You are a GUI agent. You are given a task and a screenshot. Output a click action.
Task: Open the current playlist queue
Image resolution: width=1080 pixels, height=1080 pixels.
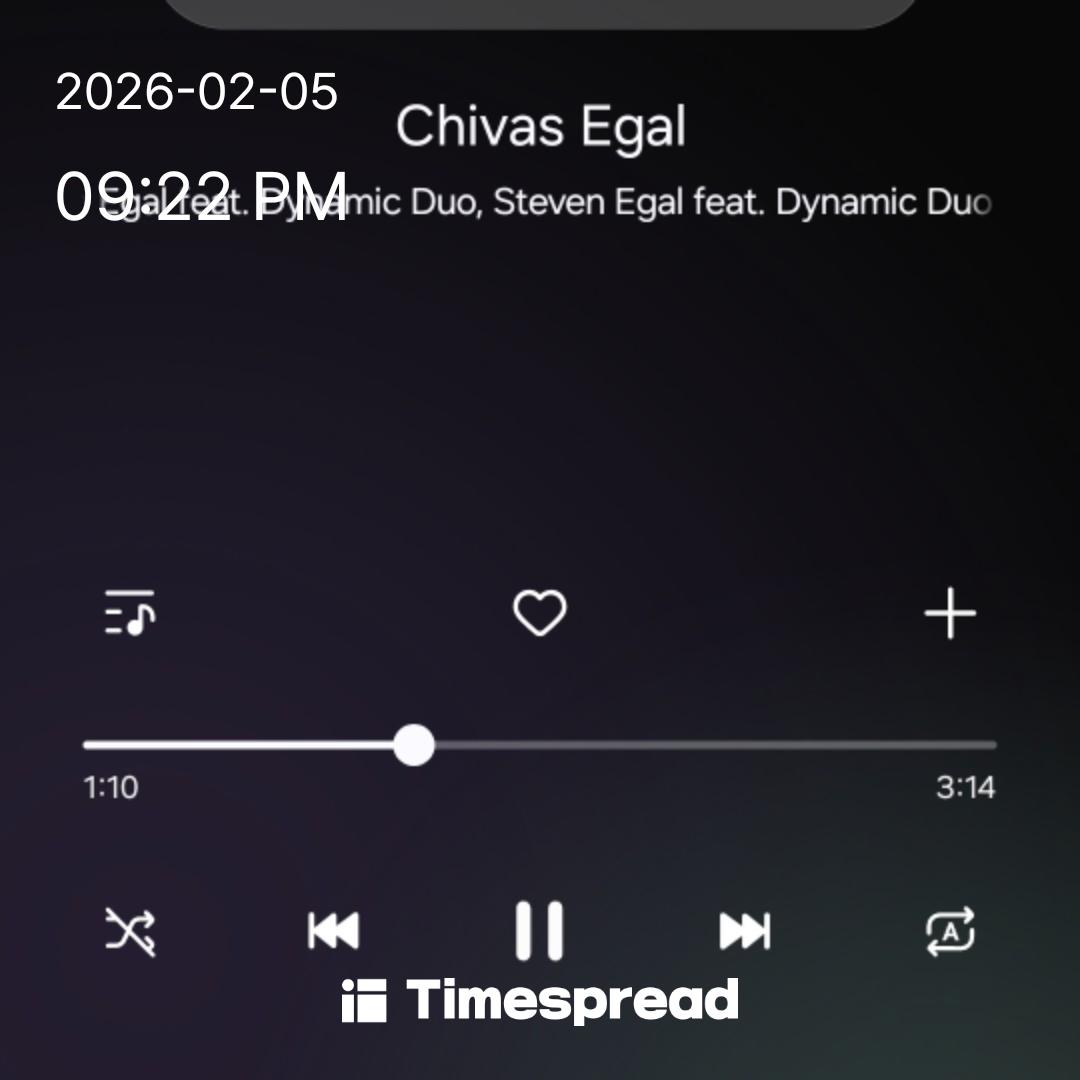[x=130, y=613]
